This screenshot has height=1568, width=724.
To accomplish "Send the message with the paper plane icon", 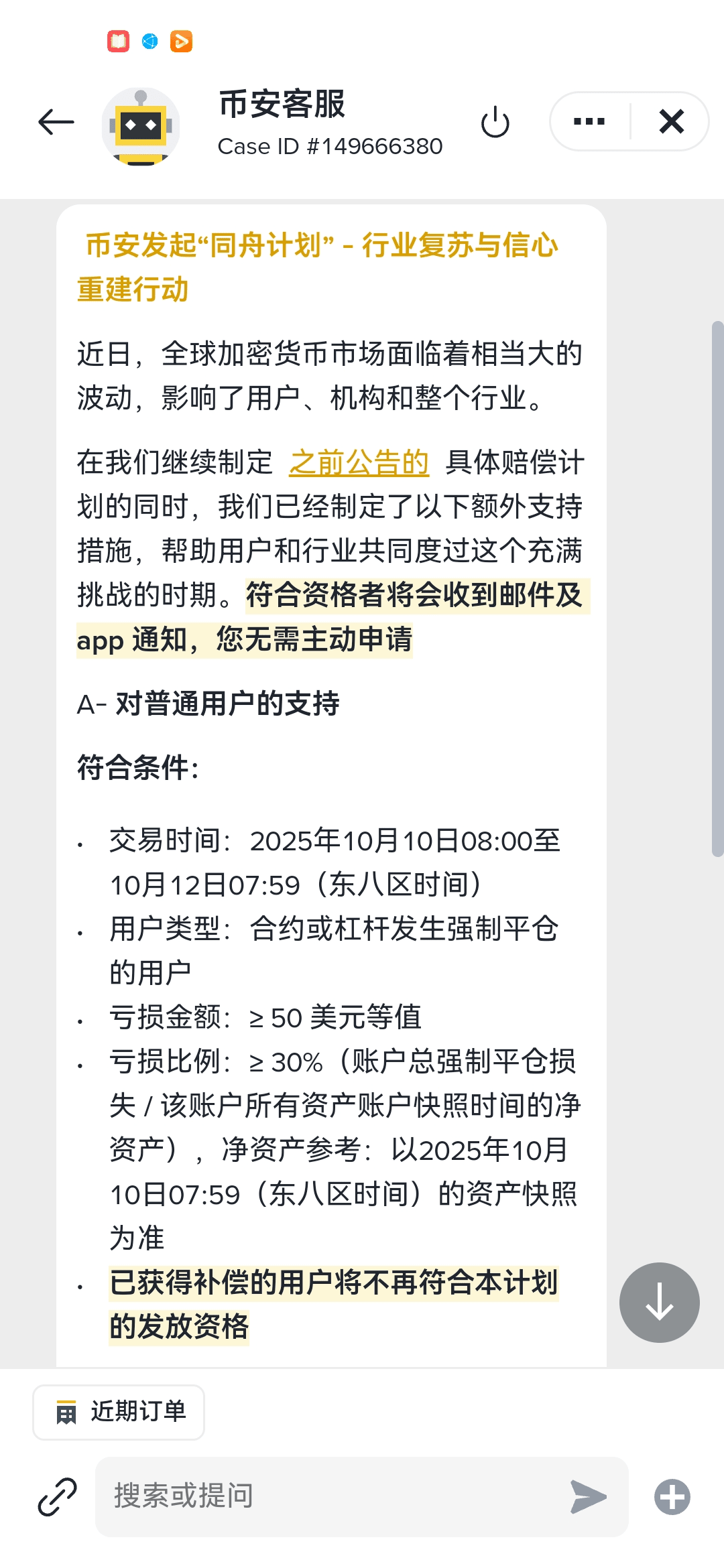I will [x=588, y=1496].
